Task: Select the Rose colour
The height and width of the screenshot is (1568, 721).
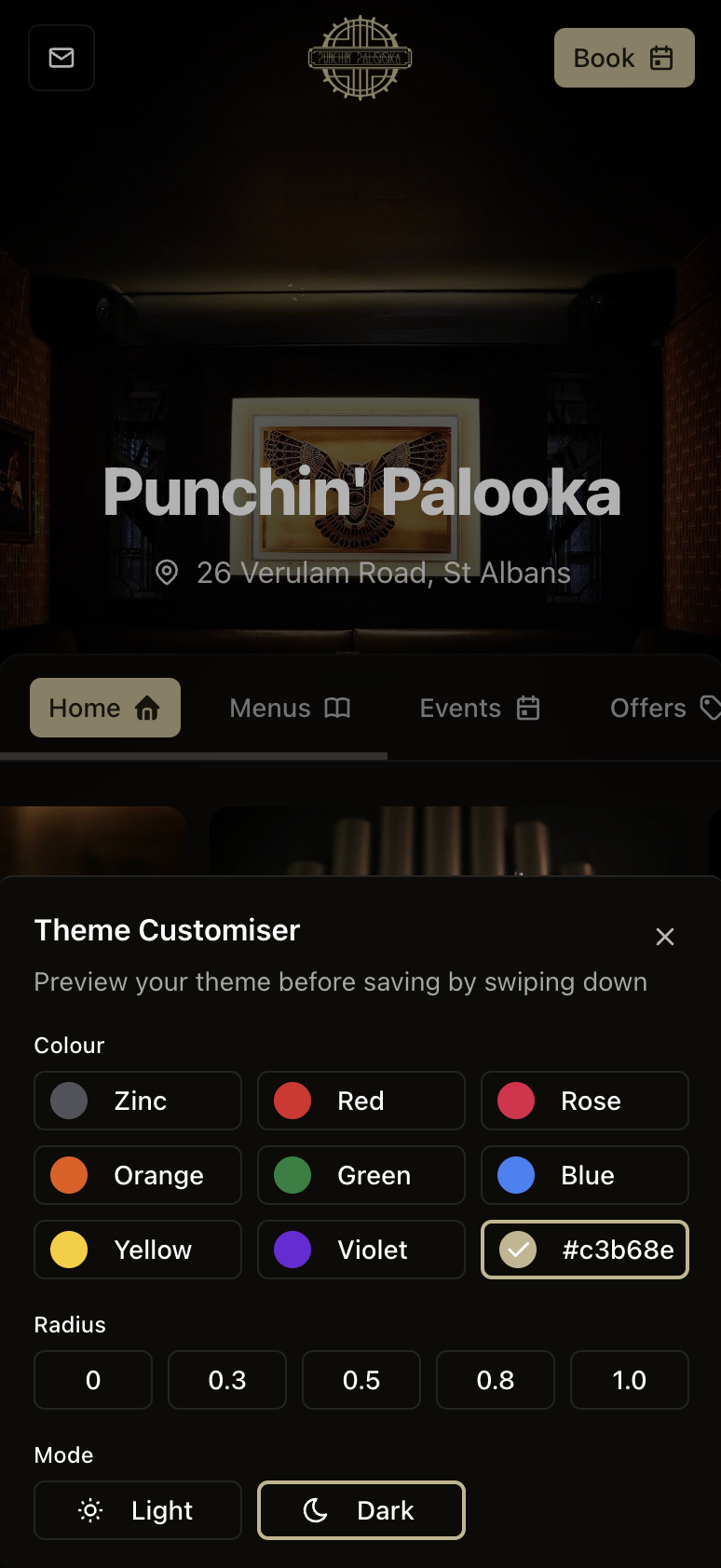Action: [x=585, y=1101]
